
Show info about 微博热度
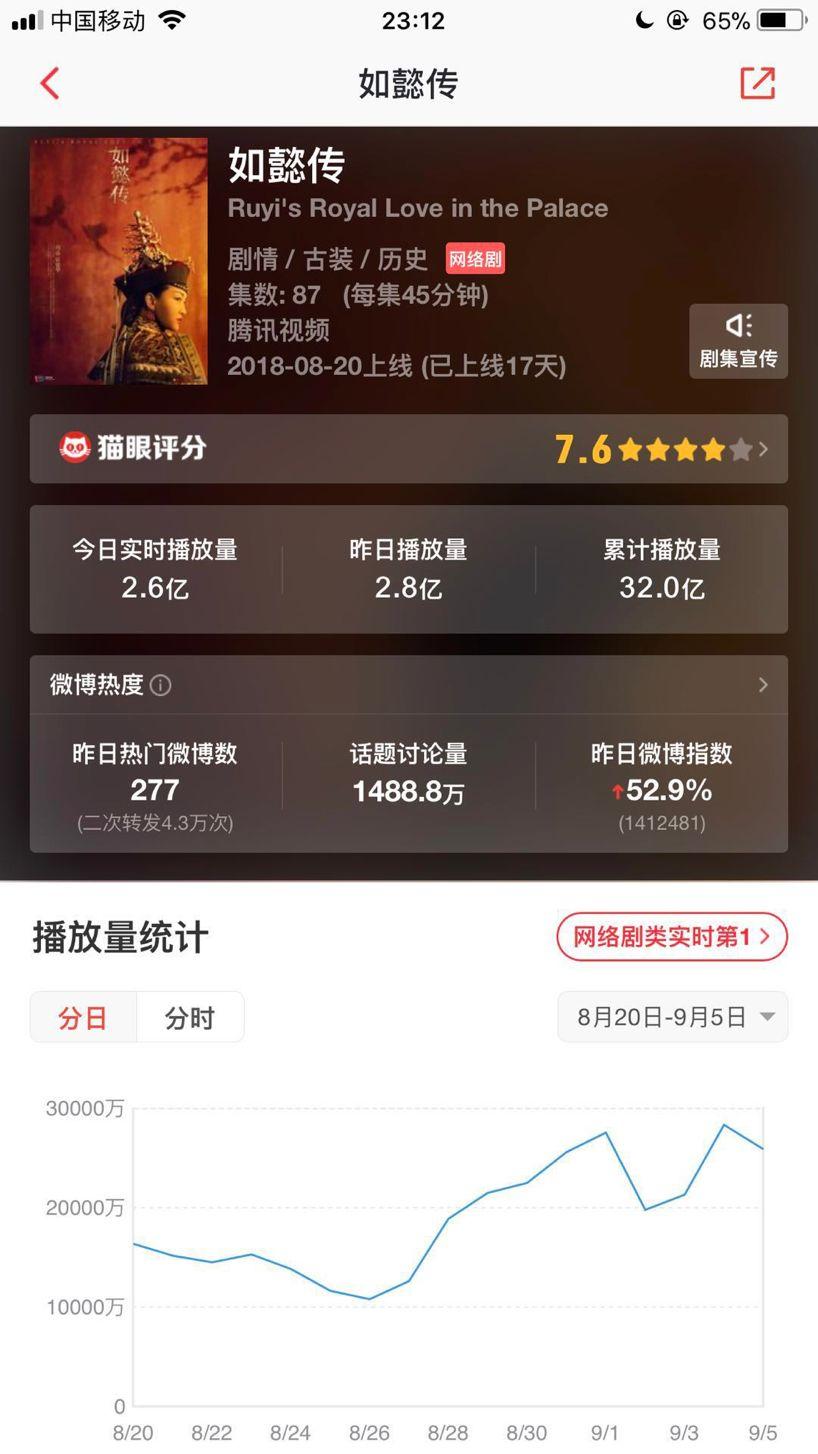click(x=160, y=685)
